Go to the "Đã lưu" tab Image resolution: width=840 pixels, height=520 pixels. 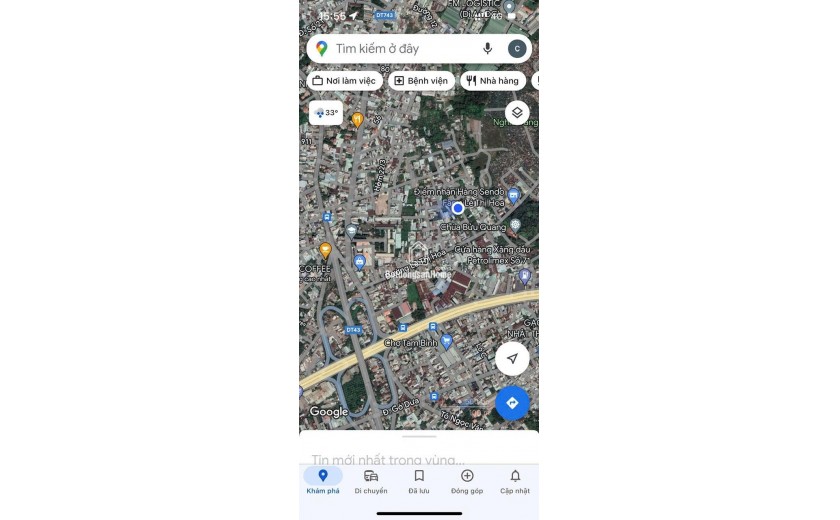coord(419,480)
